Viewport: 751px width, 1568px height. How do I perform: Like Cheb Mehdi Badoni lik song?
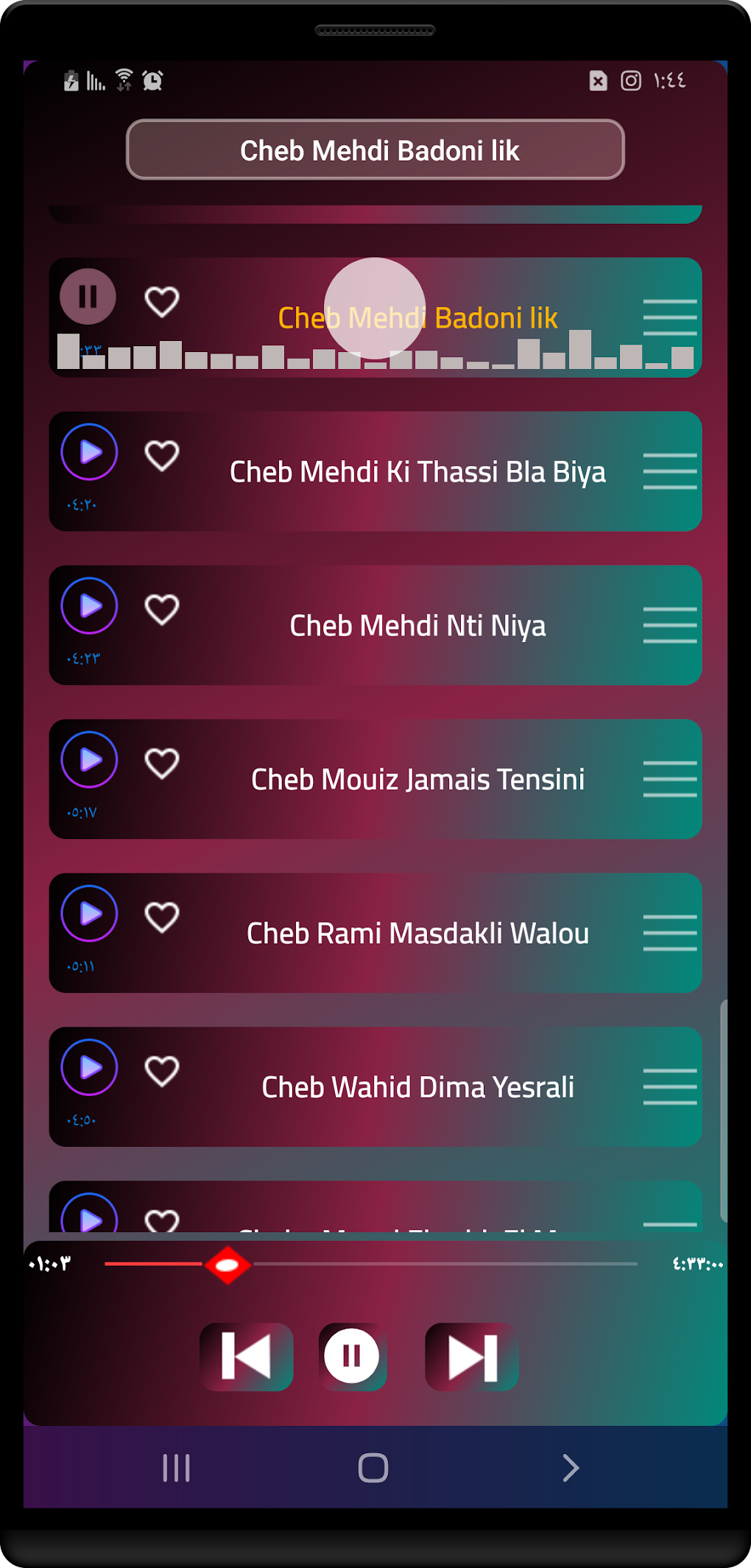click(162, 301)
